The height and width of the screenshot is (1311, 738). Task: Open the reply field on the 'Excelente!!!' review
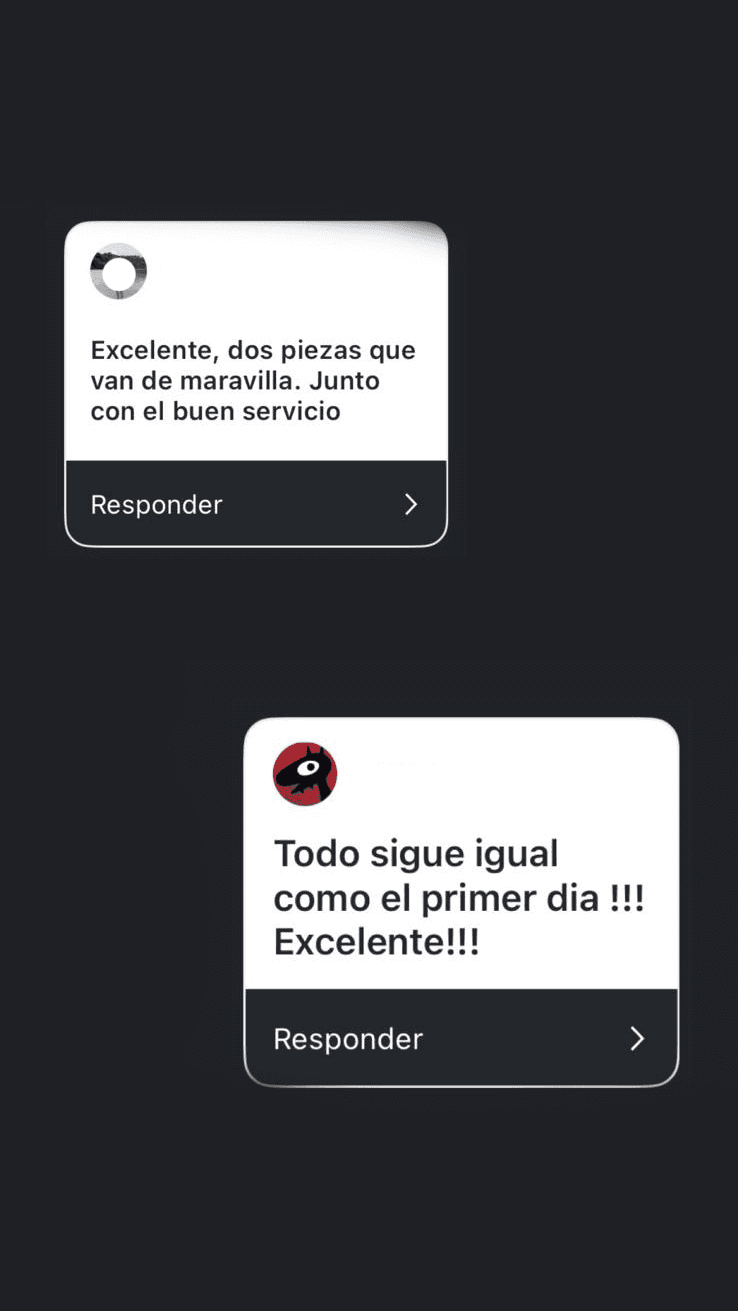click(348, 1039)
